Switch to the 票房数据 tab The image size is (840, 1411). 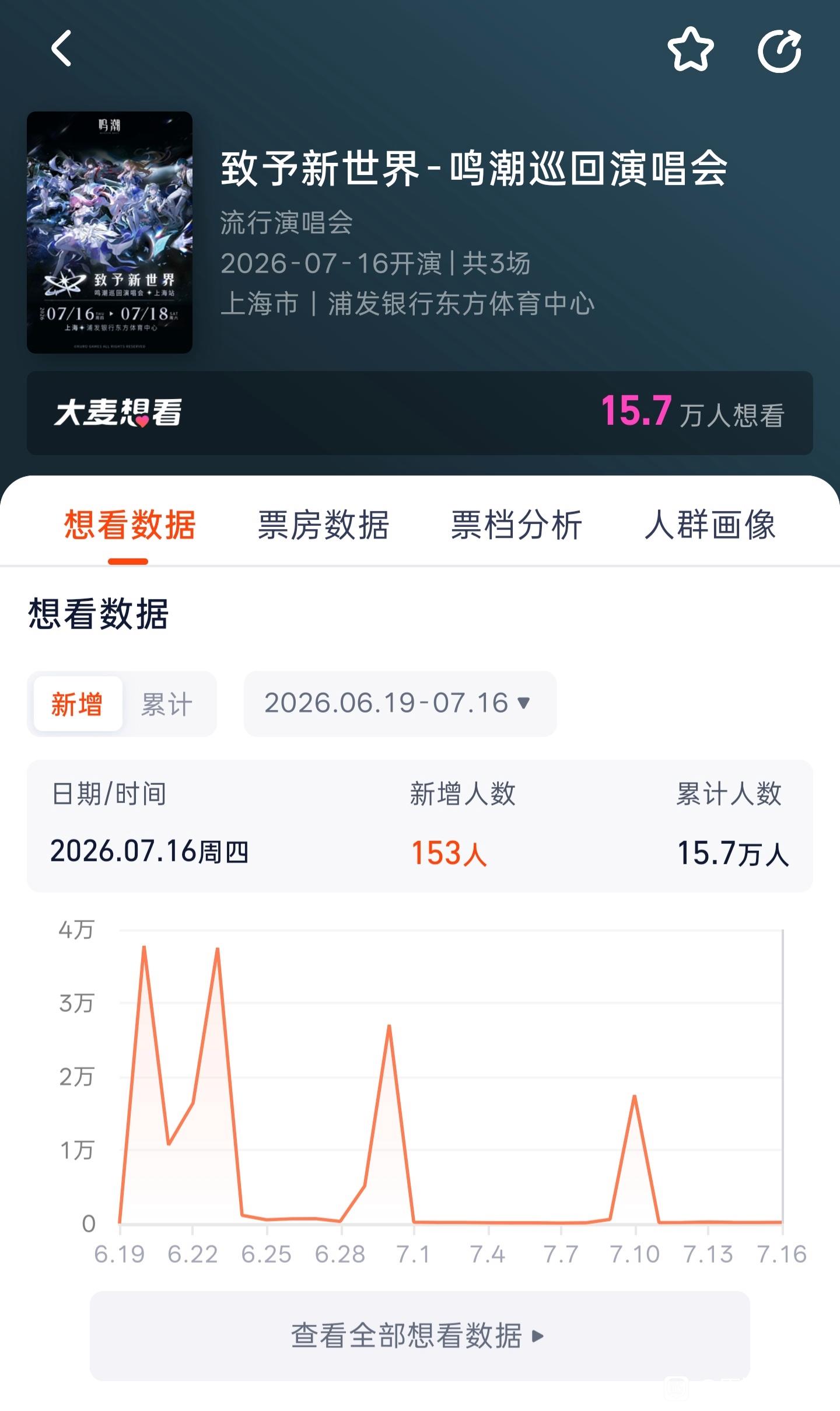click(x=323, y=524)
